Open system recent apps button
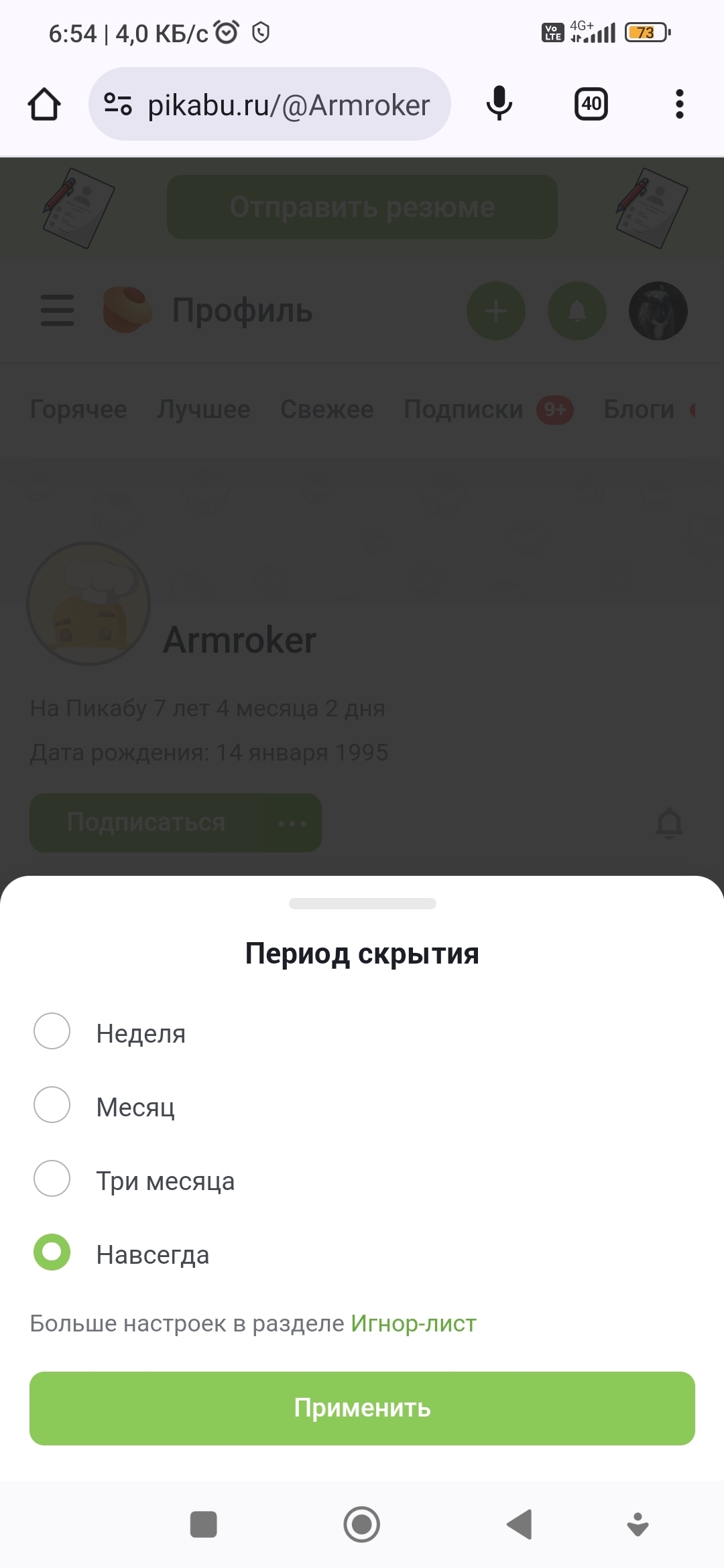This screenshot has width=724, height=1568. (x=203, y=1524)
